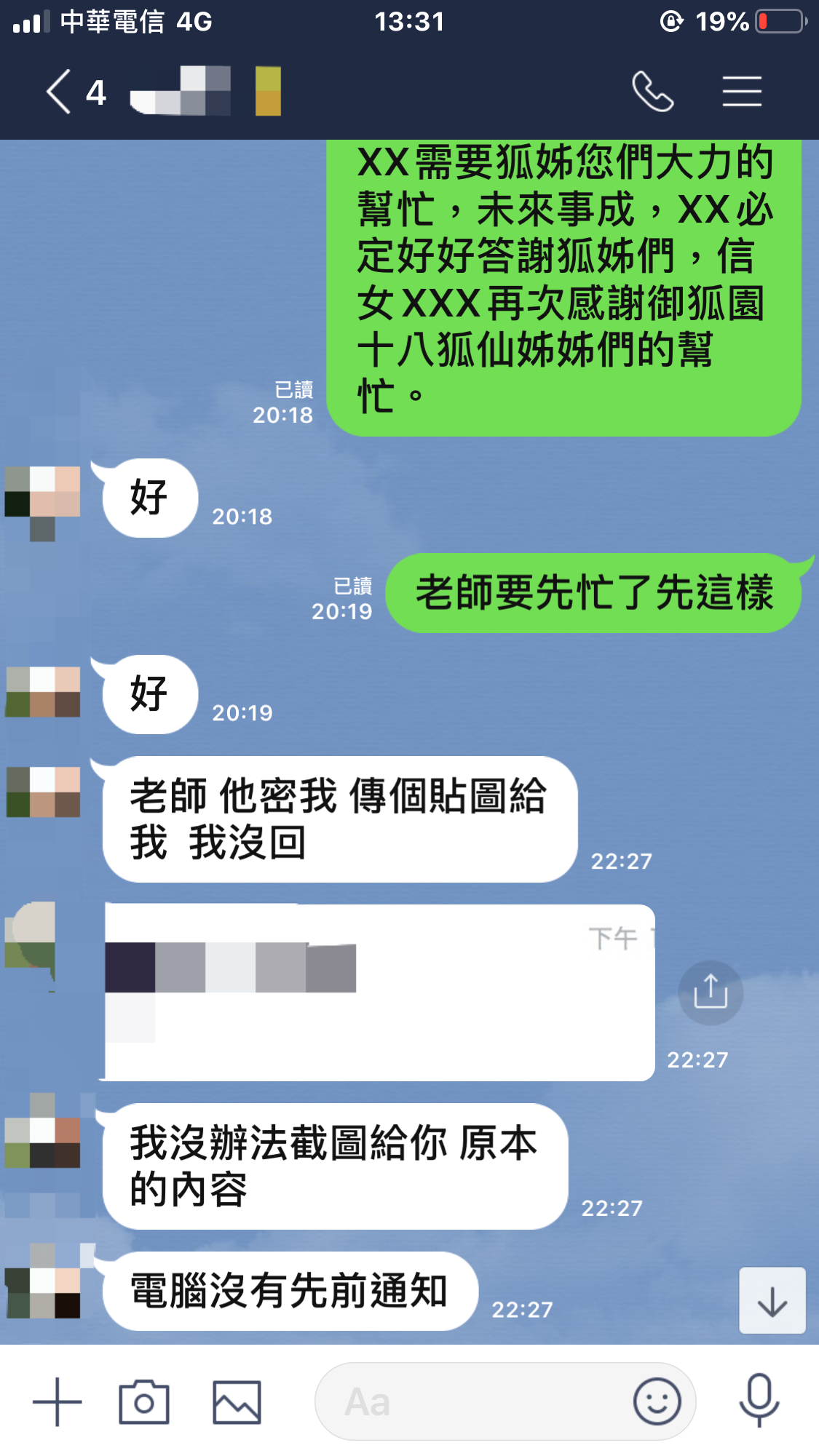This screenshot has width=819, height=1456.
Task: Go back to the chat list
Action: tap(60, 92)
